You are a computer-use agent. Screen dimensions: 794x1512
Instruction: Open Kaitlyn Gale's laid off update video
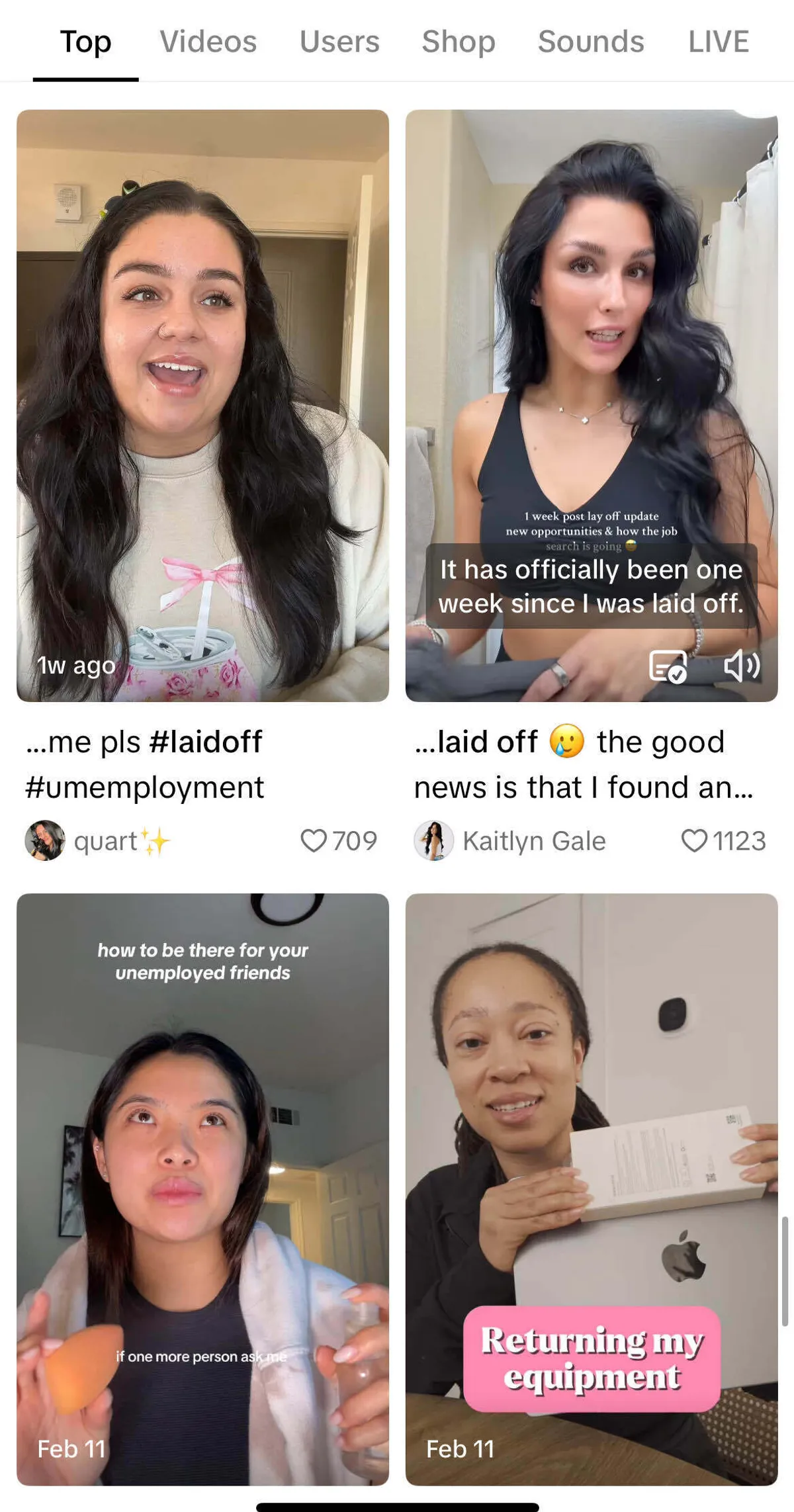coord(591,371)
